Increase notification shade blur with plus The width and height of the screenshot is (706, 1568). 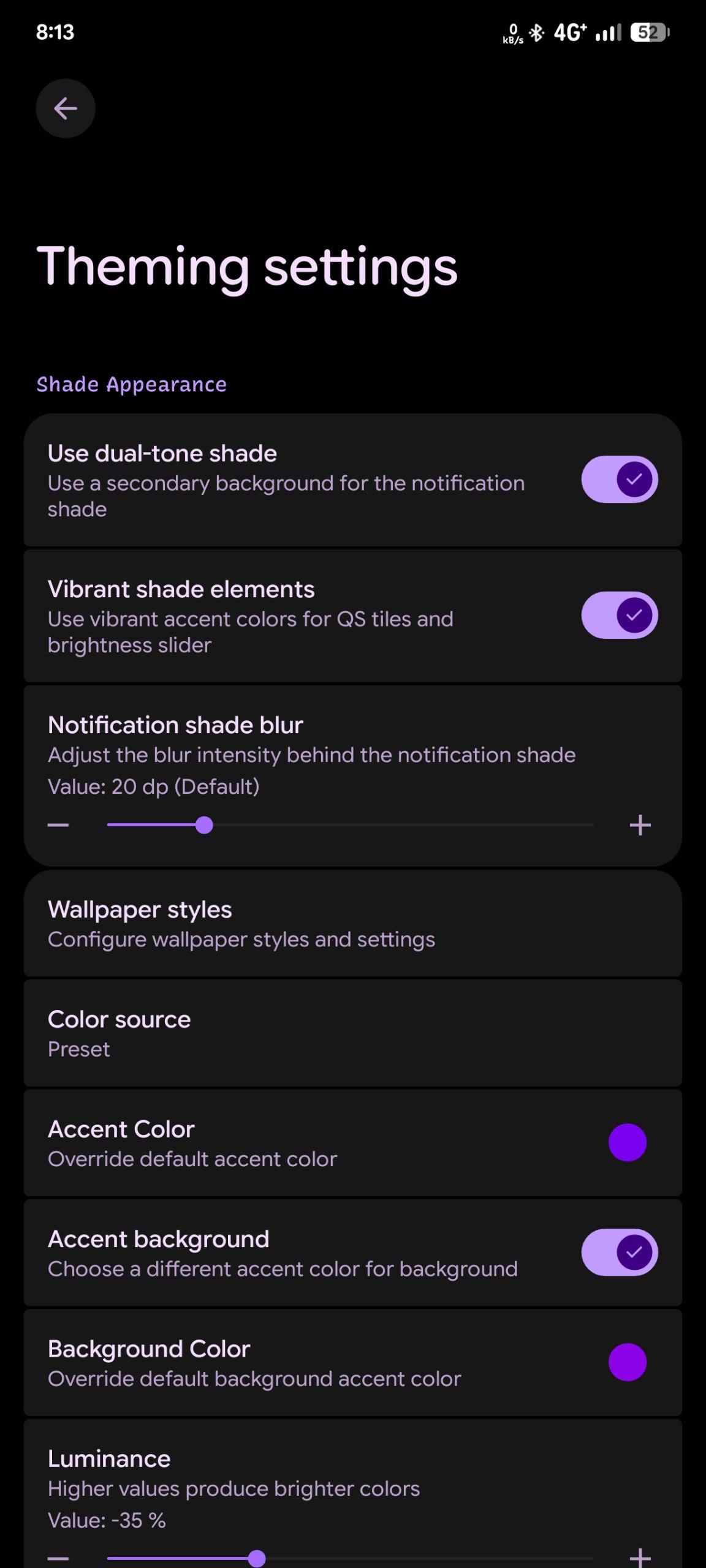tap(640, 825)
